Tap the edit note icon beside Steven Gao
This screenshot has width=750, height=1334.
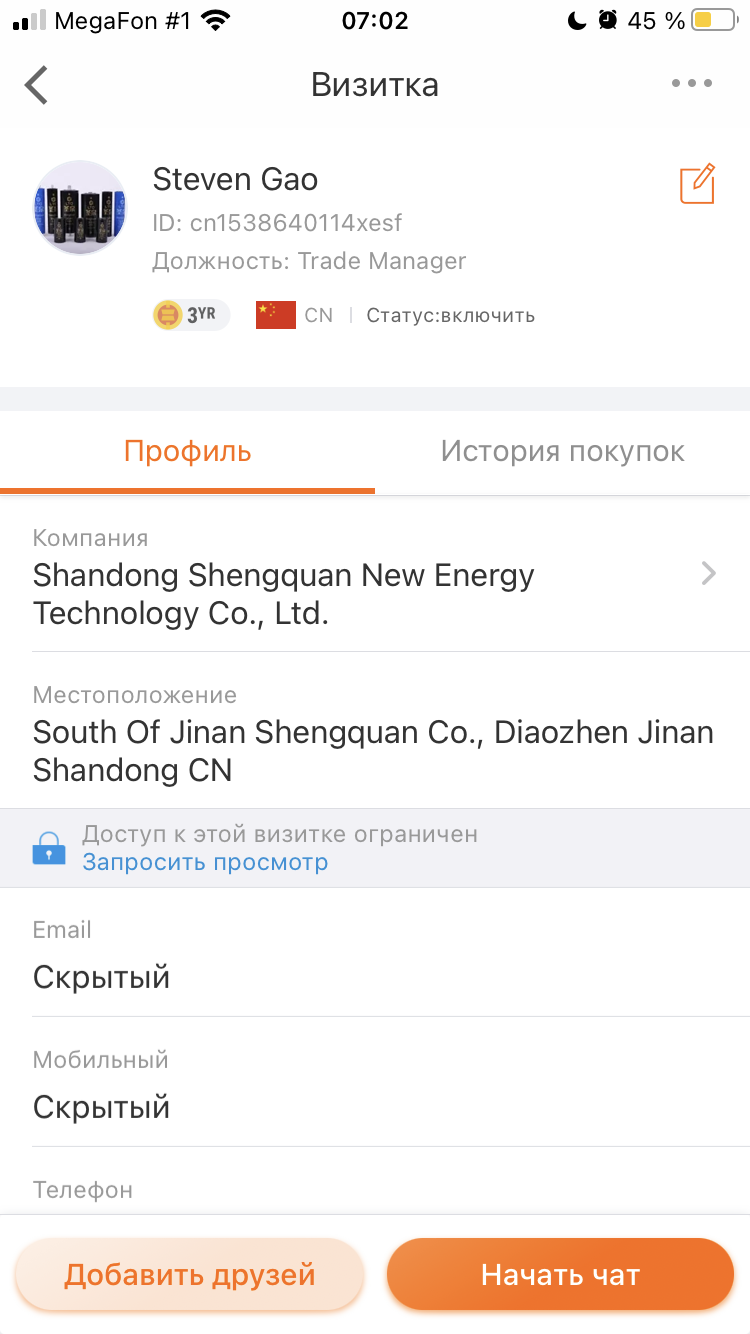[697, 184]
